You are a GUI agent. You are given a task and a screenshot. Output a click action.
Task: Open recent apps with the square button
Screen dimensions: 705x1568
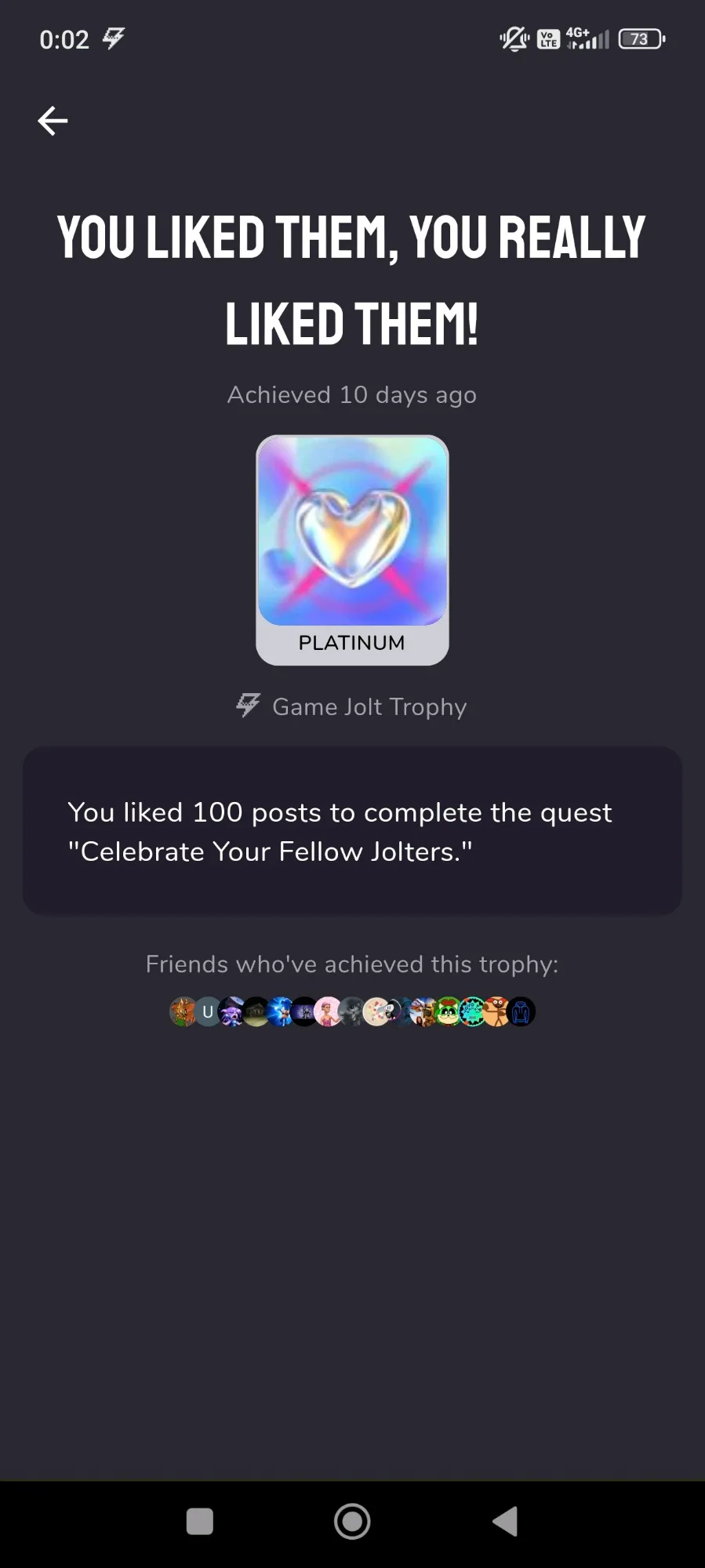click(200, 1522)
